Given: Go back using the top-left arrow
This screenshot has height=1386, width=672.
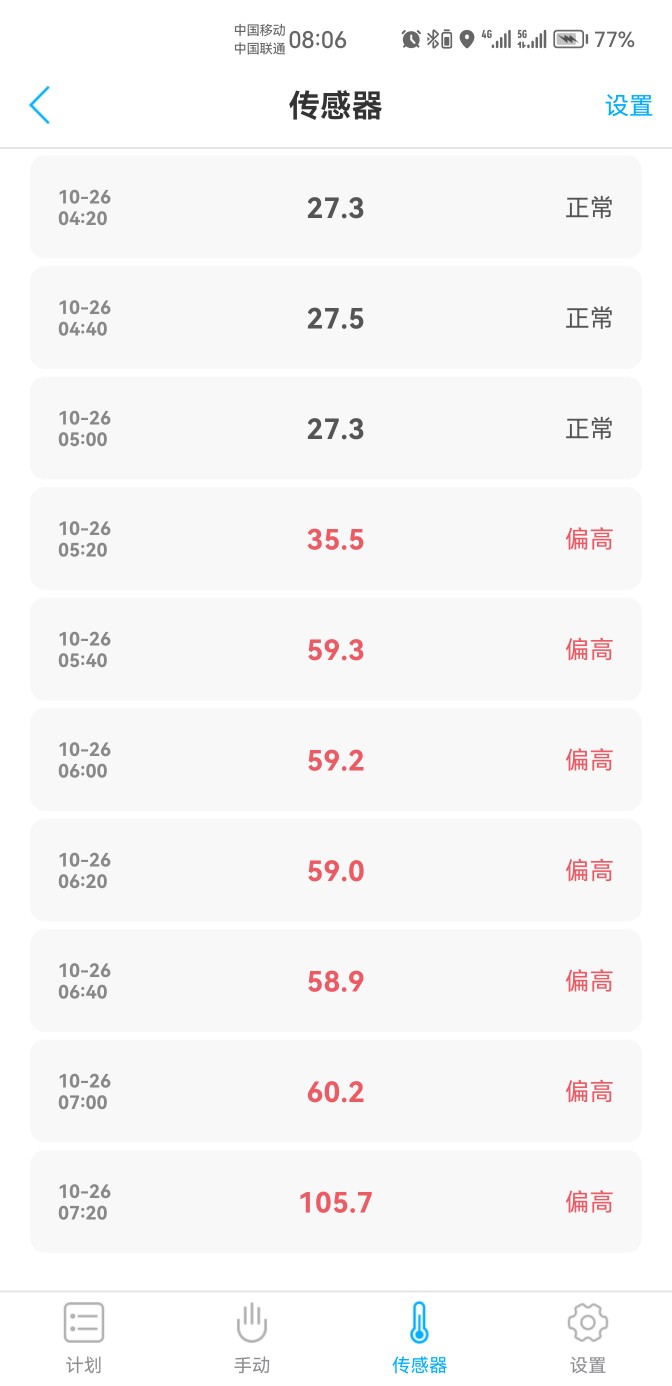Looking at the screenshot, I should coord(39,105).
